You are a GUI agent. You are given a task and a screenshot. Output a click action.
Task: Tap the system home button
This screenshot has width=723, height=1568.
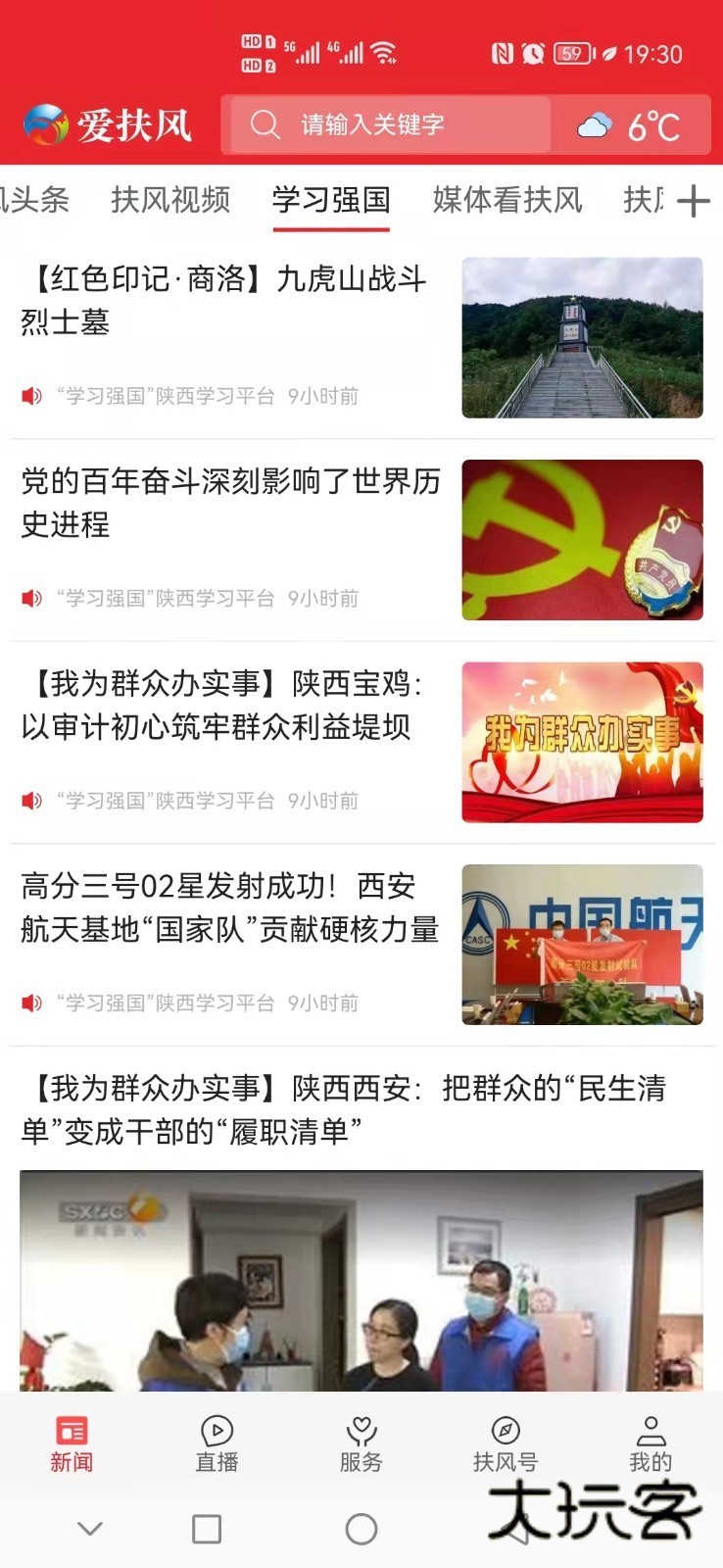361,1529
